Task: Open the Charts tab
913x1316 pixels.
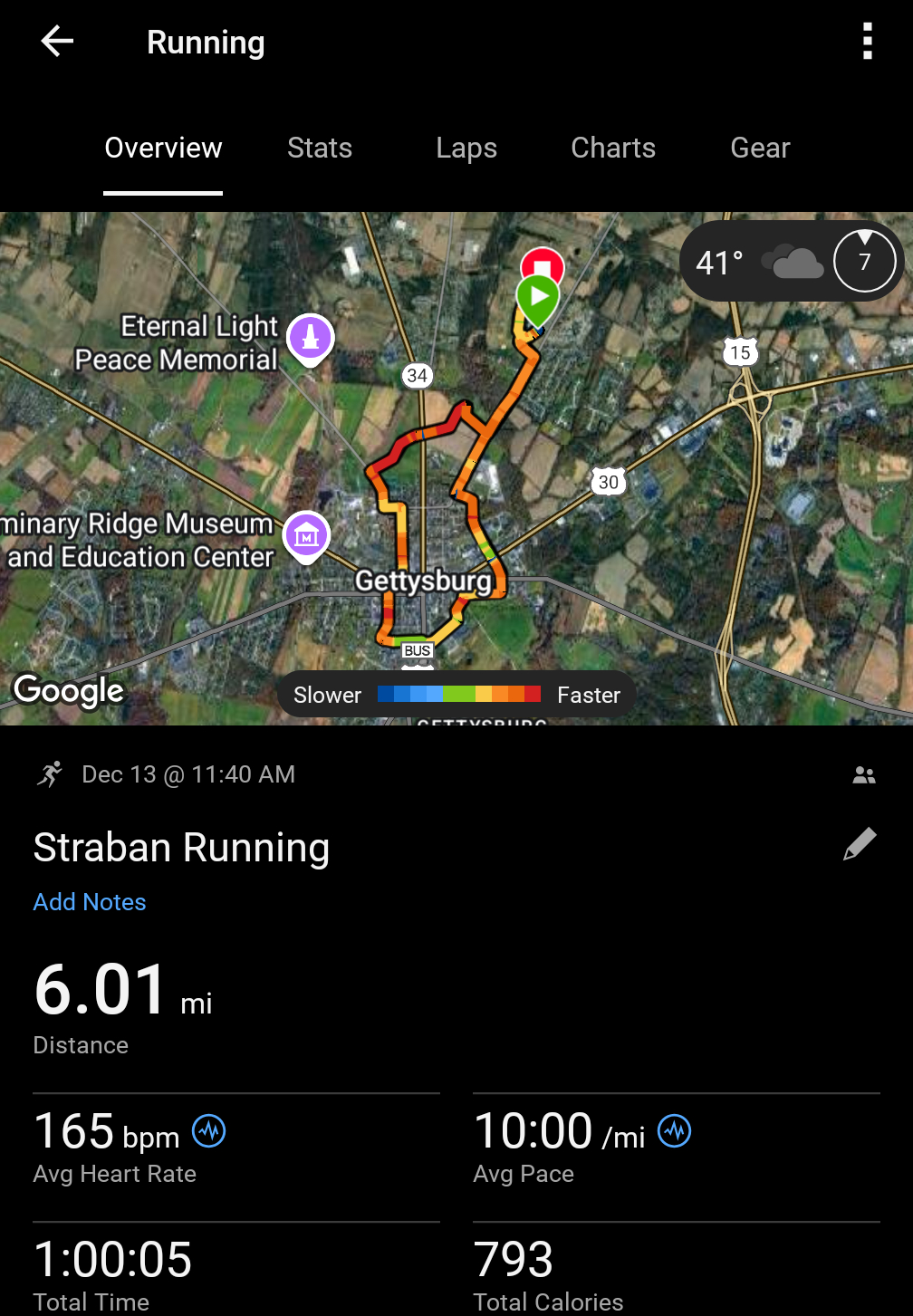Action: 612,148
